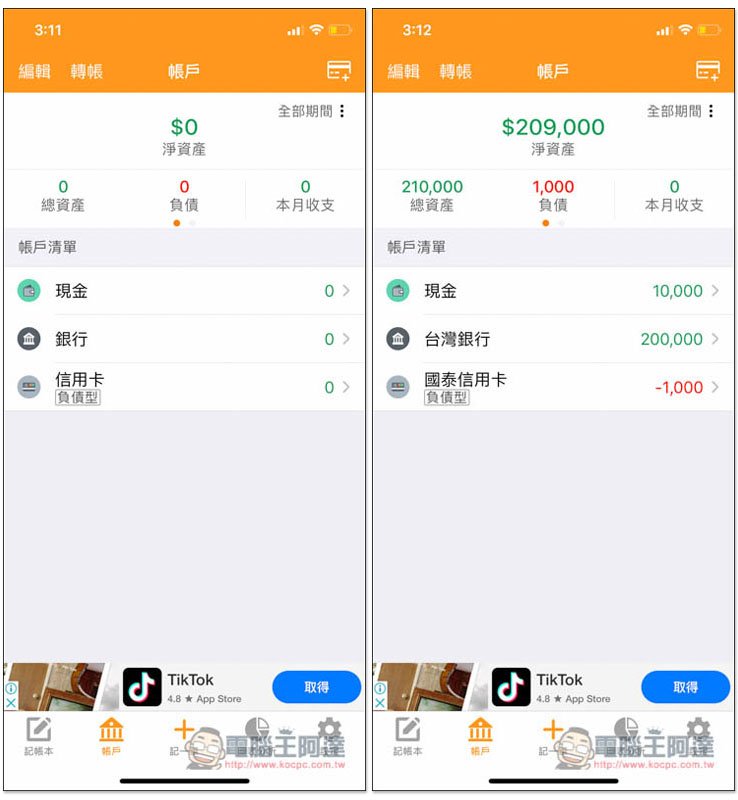Open 全部期間 overflow menu beside $209,000
This screenshot has height=800, width=738.
711,111
